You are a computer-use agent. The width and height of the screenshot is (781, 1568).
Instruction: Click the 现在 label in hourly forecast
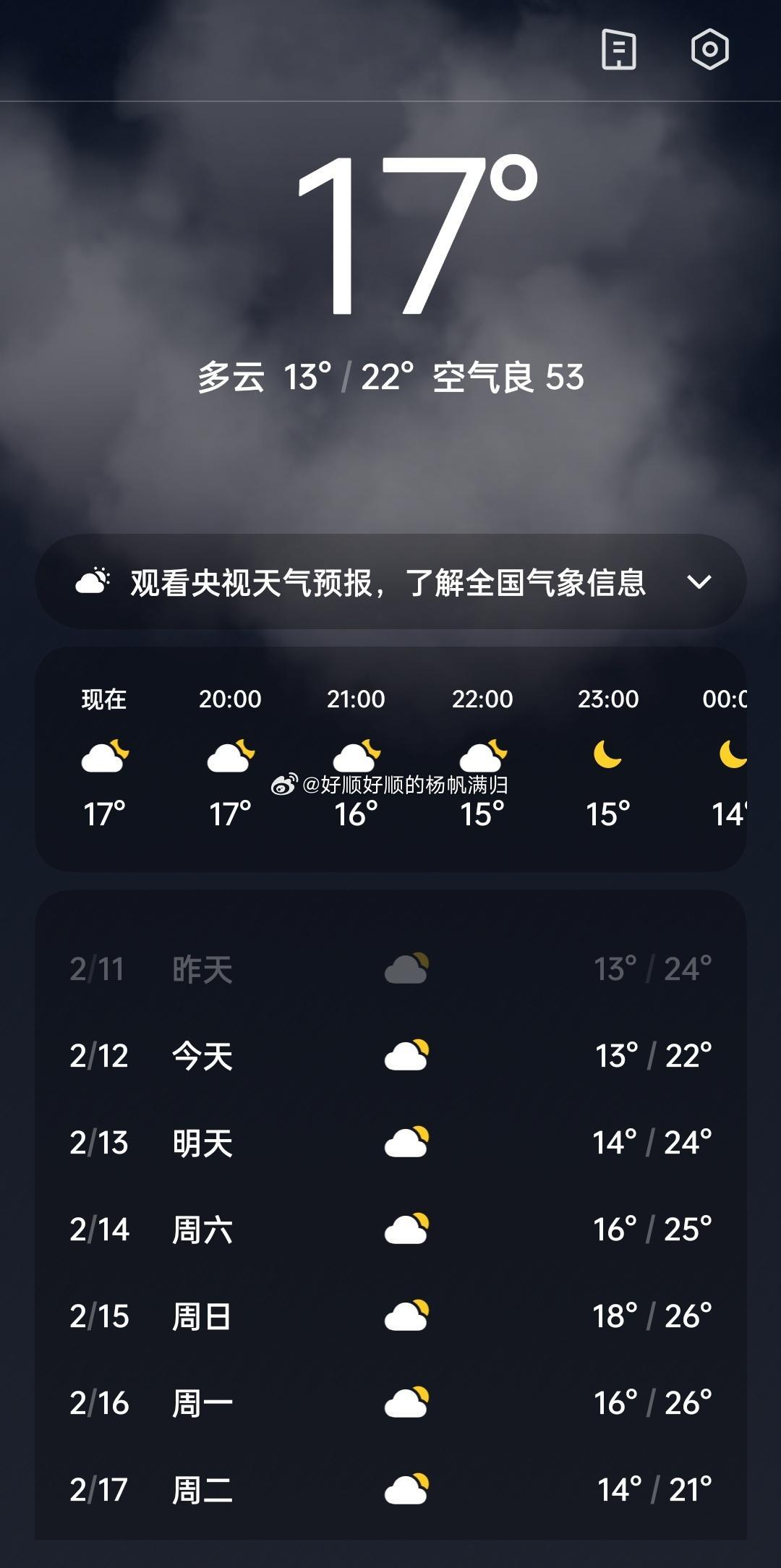pos(103,699)
